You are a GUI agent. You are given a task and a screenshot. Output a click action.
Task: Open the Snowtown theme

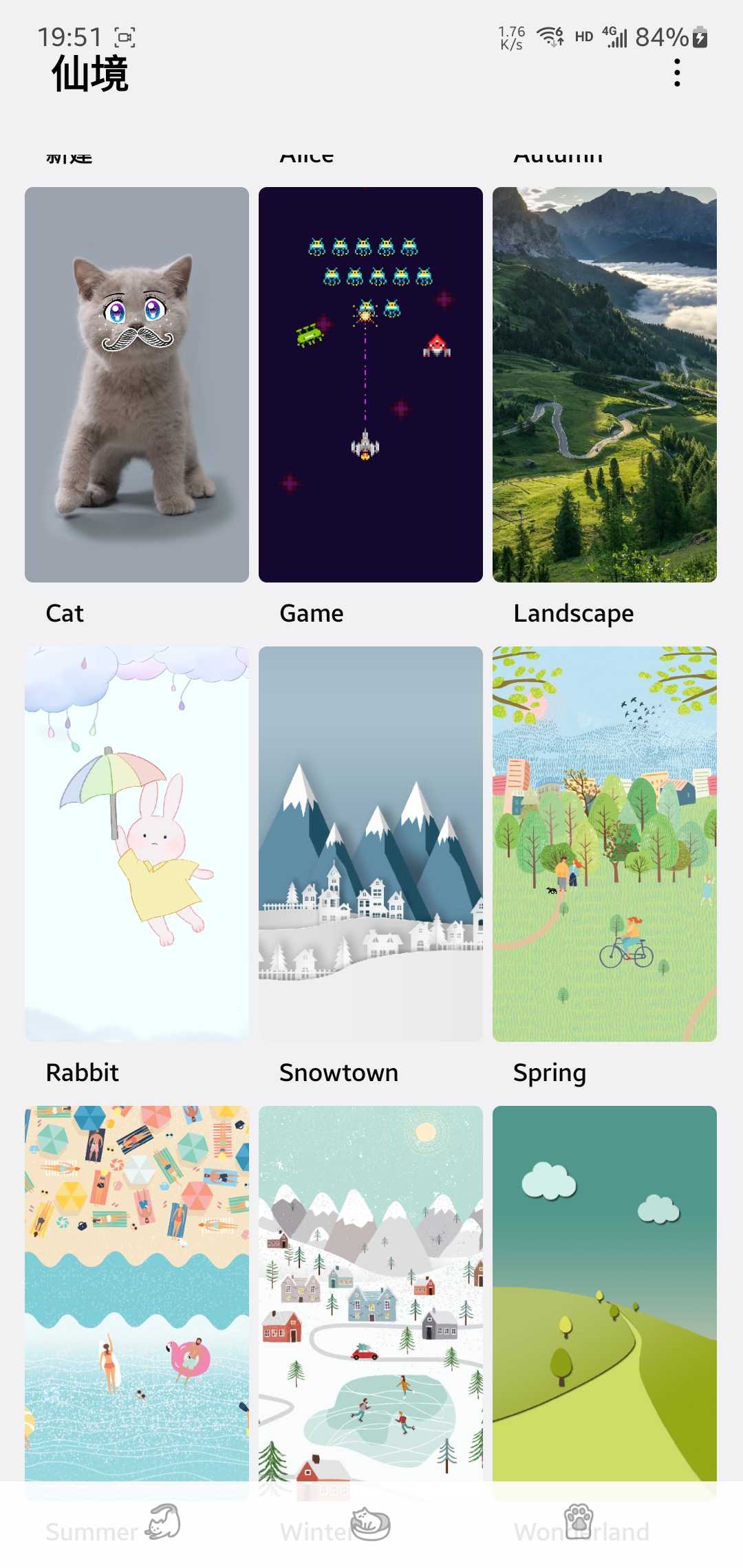[370, 844]
